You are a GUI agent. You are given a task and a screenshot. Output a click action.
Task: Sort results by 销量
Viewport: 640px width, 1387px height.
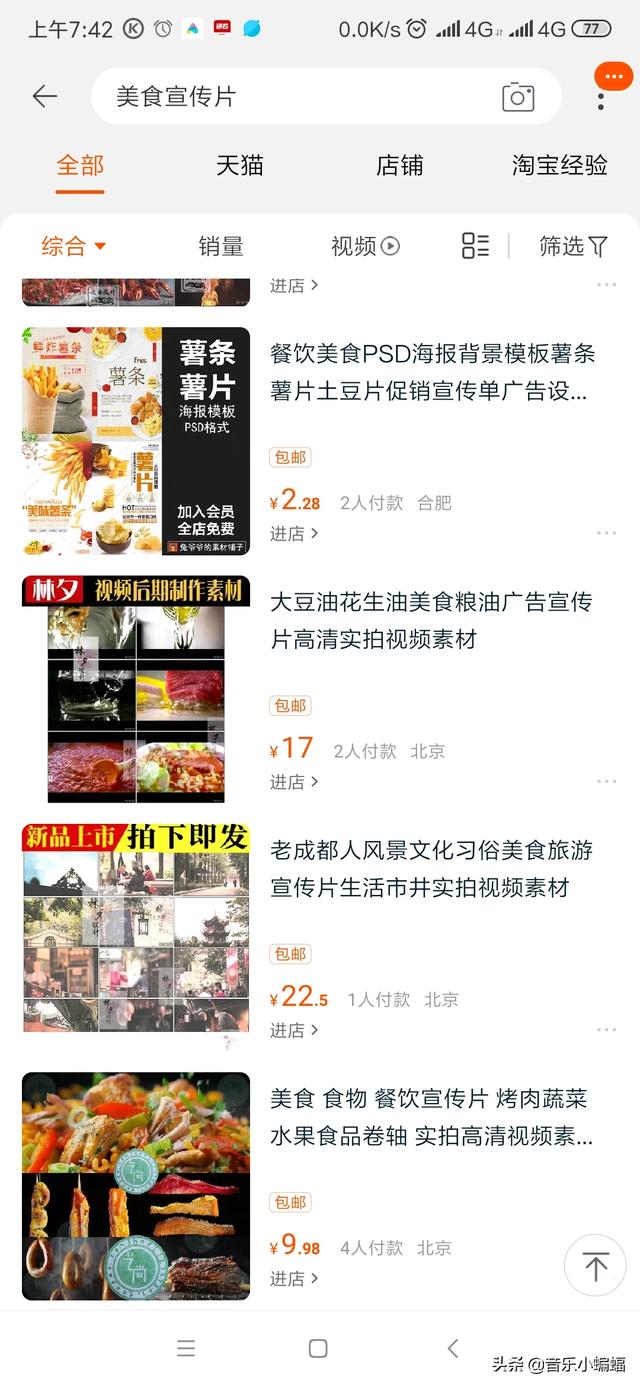click(x=221, y=246)
